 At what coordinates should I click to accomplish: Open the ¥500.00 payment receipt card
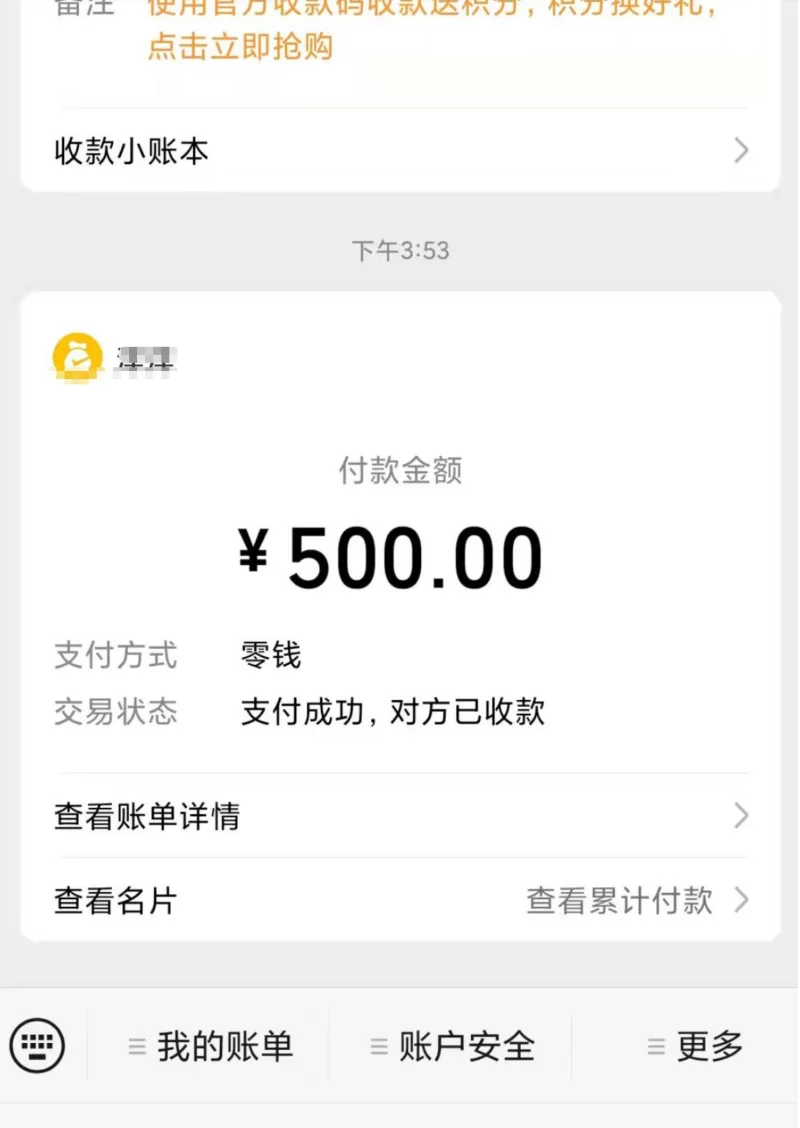pyautogui.click(x=400, y=555)
